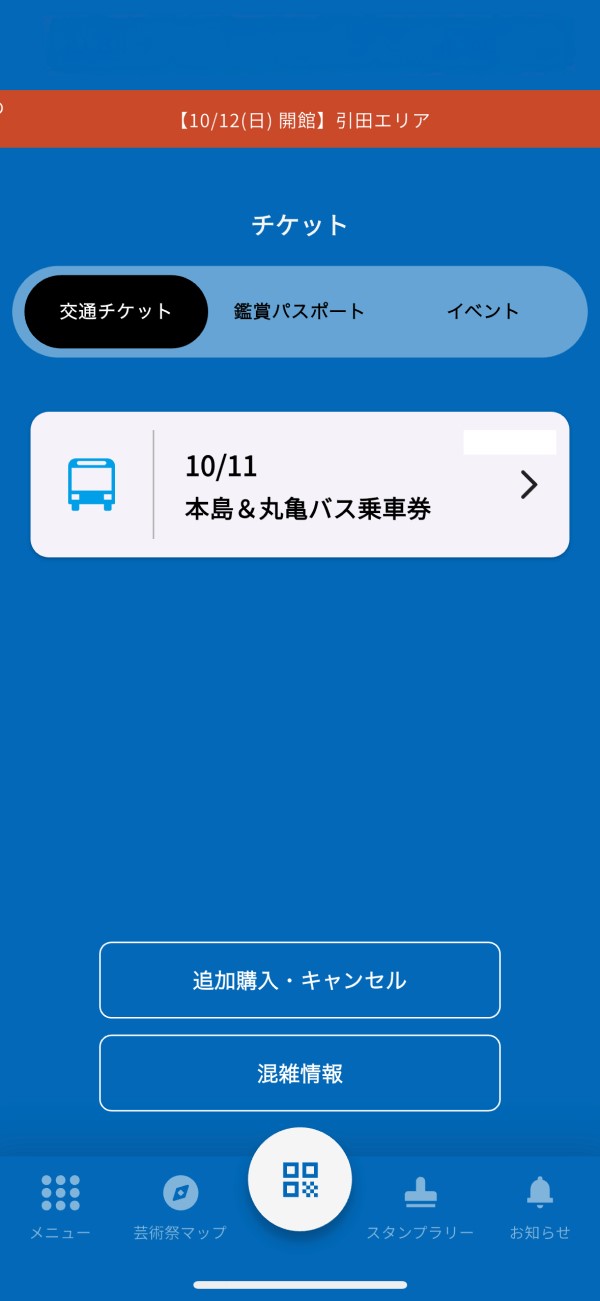600x1301 pixels.
Task: View 混雑情報 congestion info
Action: (300, 1073)
